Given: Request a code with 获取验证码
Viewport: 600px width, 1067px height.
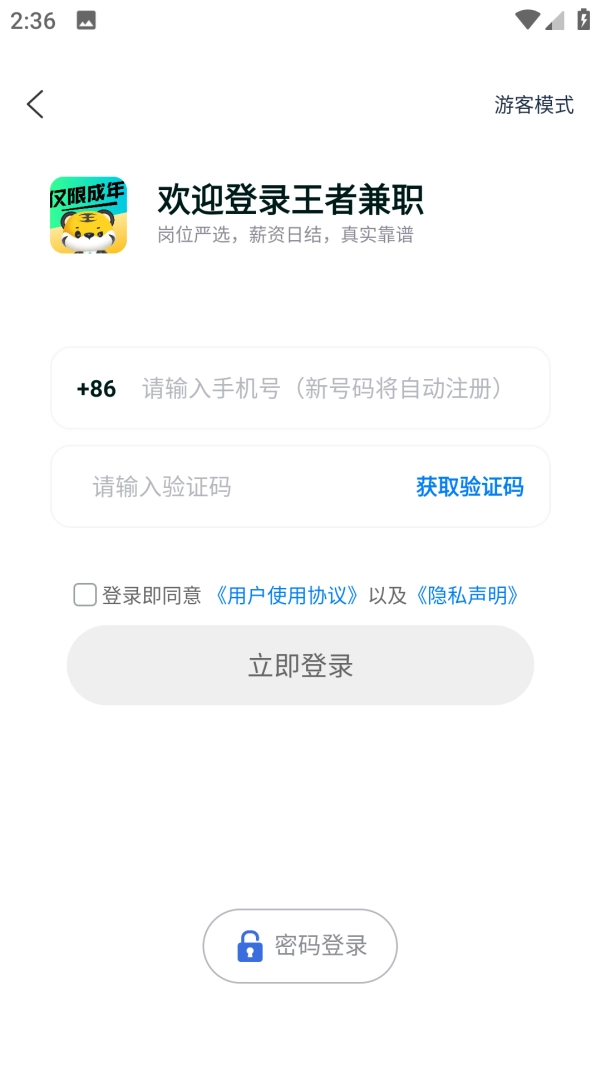Looking at the screenshot, I should 469,487.
